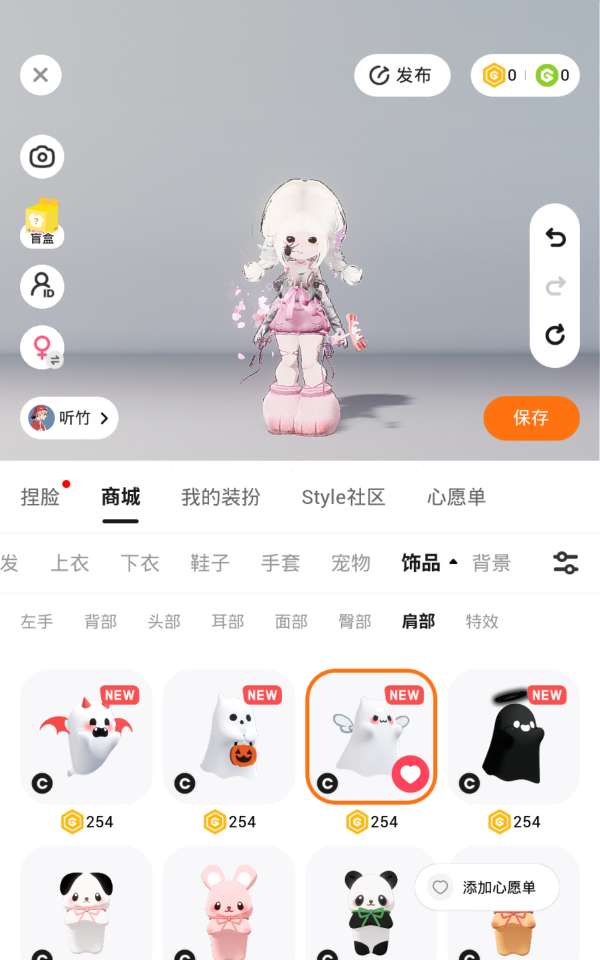Save the outfit with 保存

pyautogui.click(x=531, y=418)
